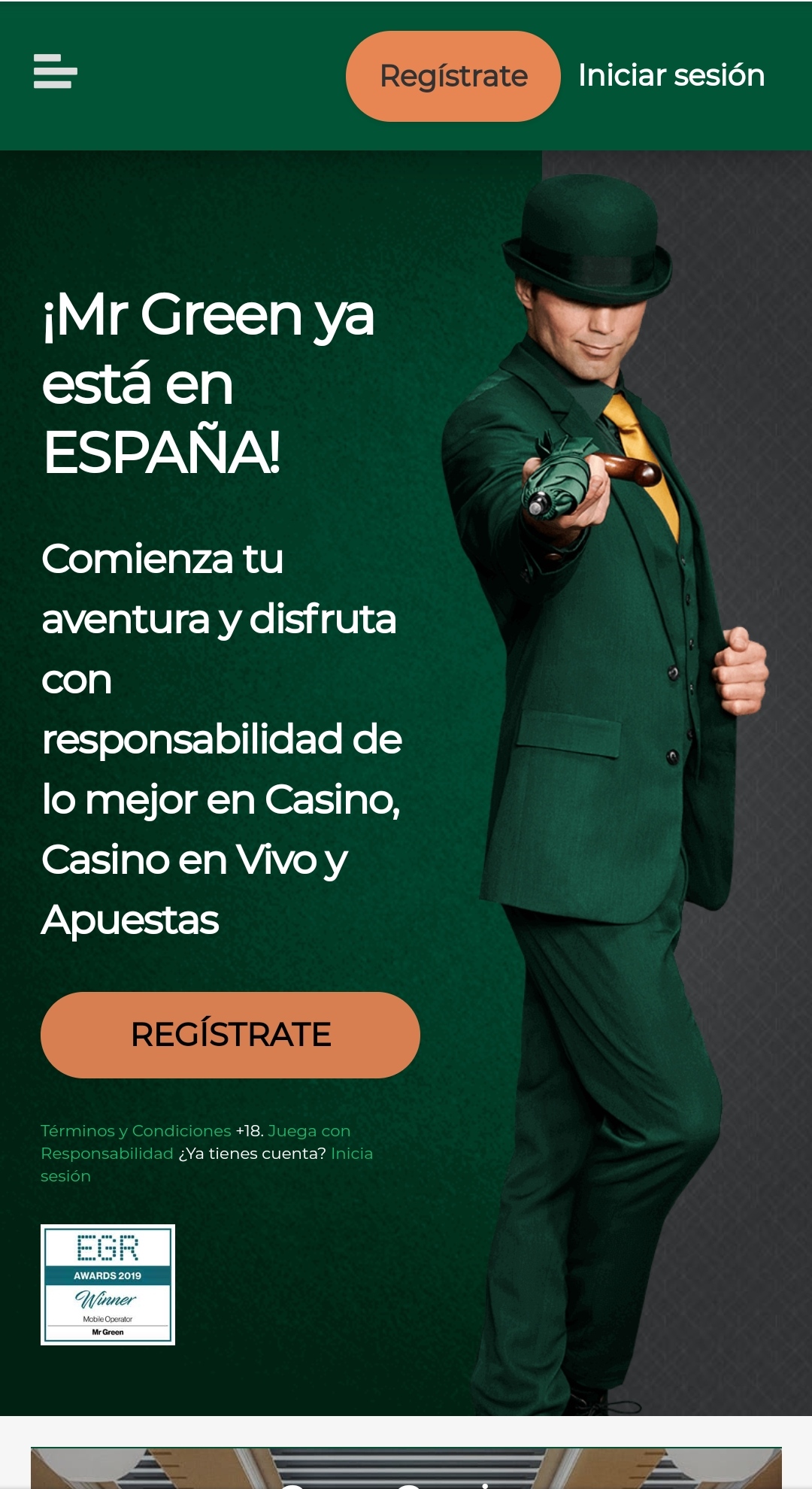Open the hamburger menu
This screenshot has width=812, height=1489.
(55, 71)
